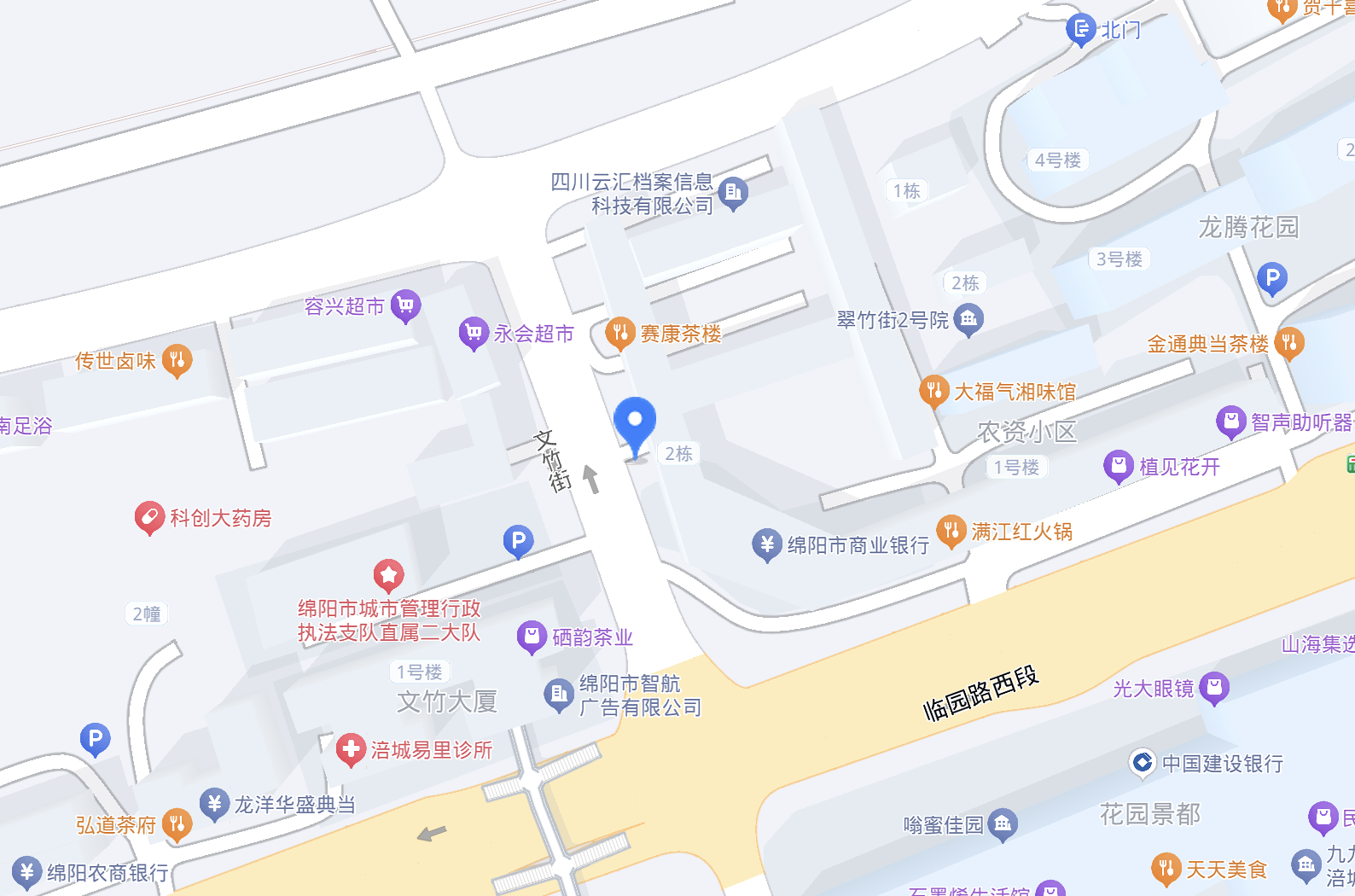Open 科创大药房 pharmacy marker
The image size is (1355, 896).
149,516
